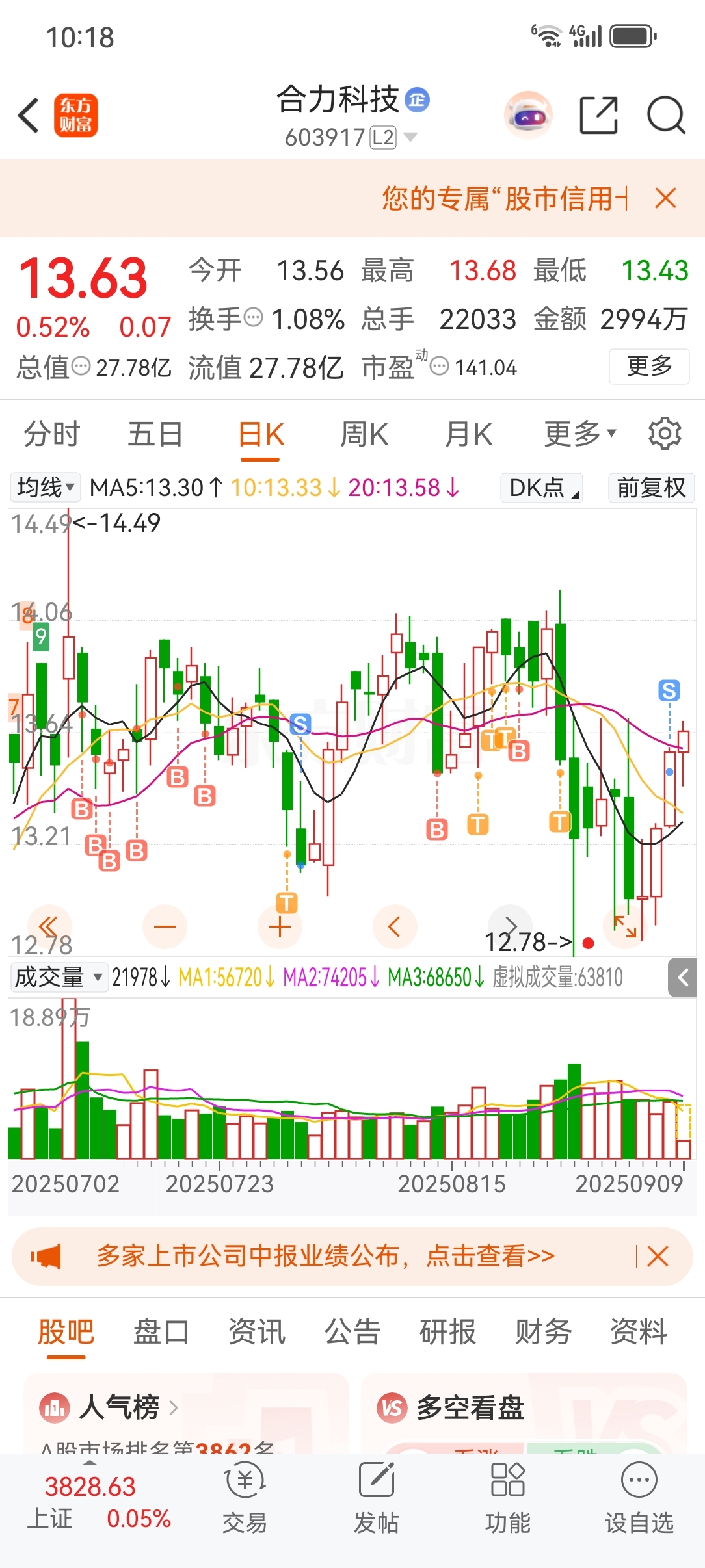Open chart settings gear icon
Viewport: 705px width, 1568px height.
coord(665,434)
